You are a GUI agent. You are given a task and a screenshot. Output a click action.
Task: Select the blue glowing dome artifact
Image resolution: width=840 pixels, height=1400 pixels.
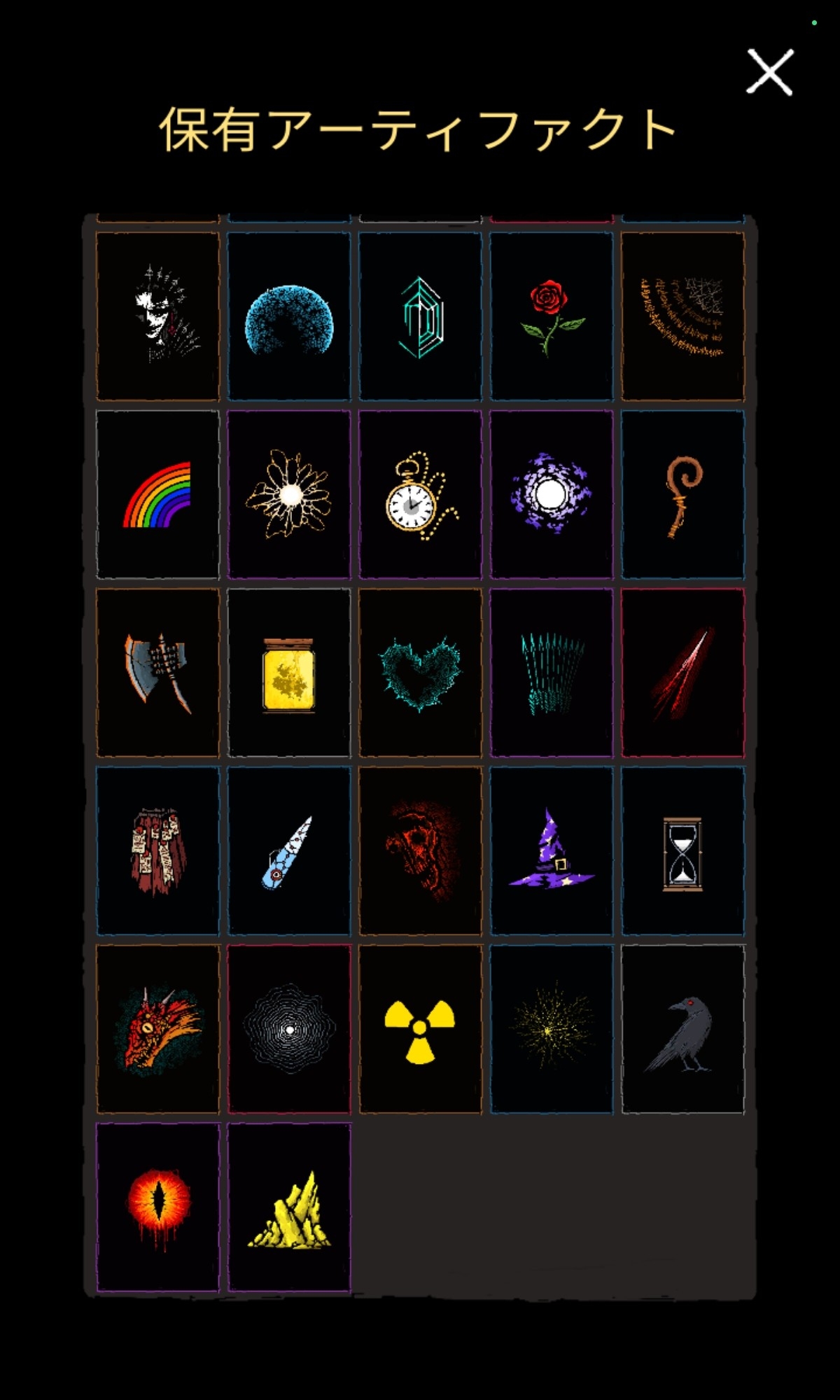tap(289, 316)
